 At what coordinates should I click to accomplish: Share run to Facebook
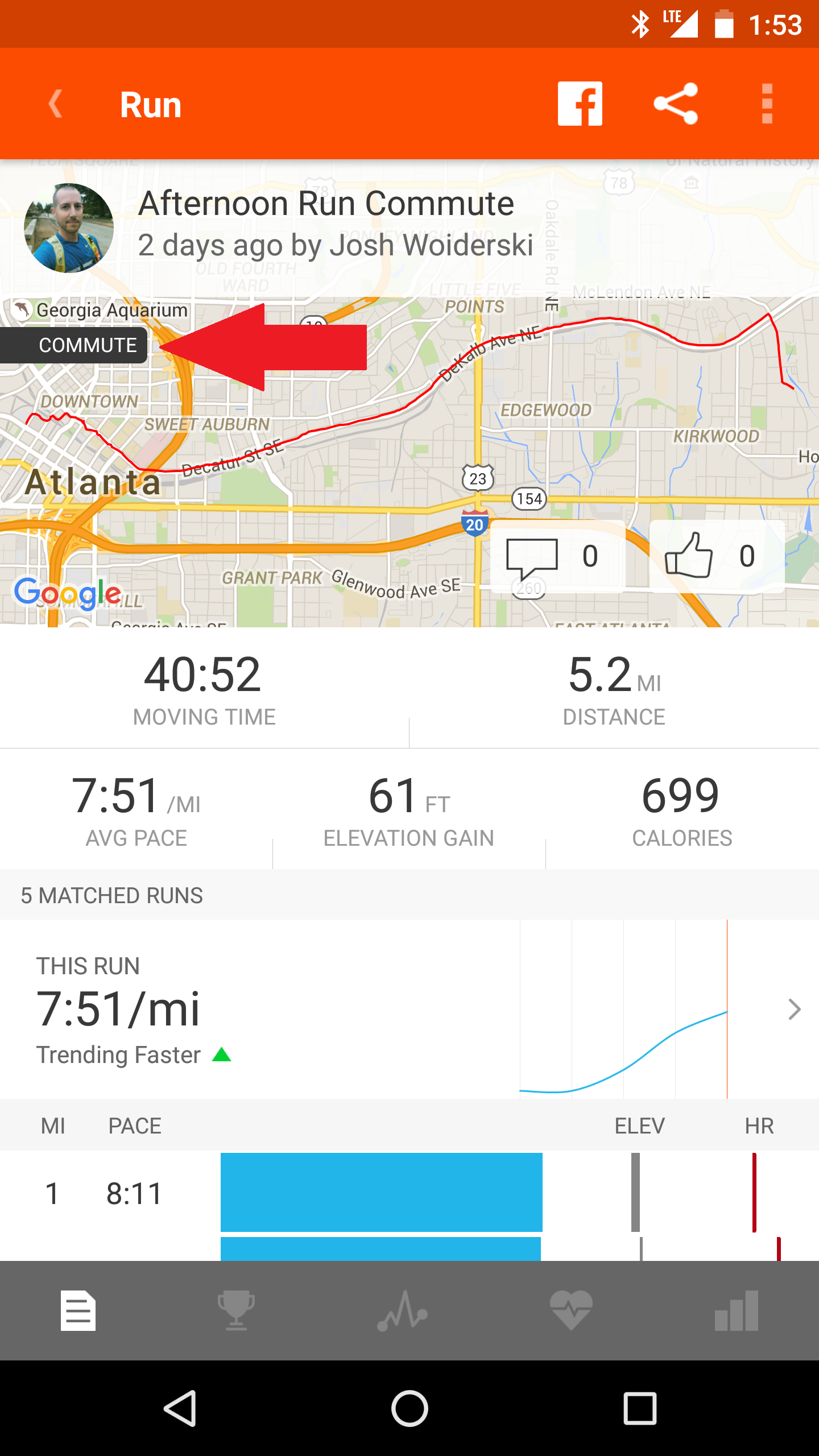pos(580,104)
